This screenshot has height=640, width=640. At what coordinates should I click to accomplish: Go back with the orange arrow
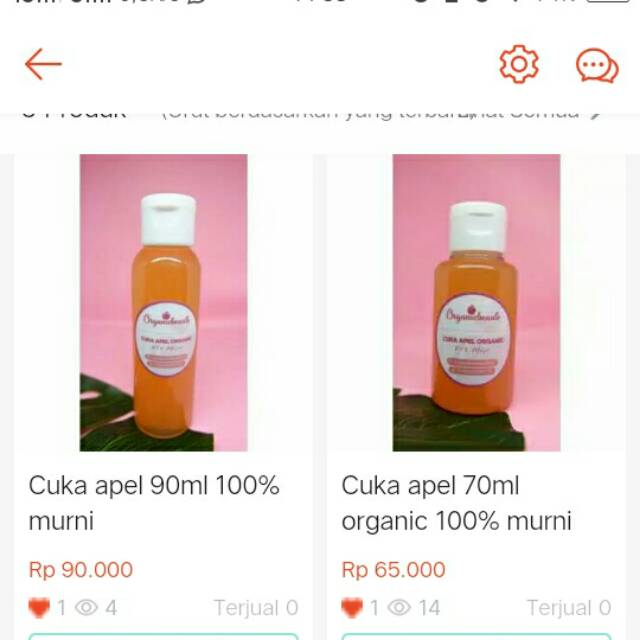point(43,65)
